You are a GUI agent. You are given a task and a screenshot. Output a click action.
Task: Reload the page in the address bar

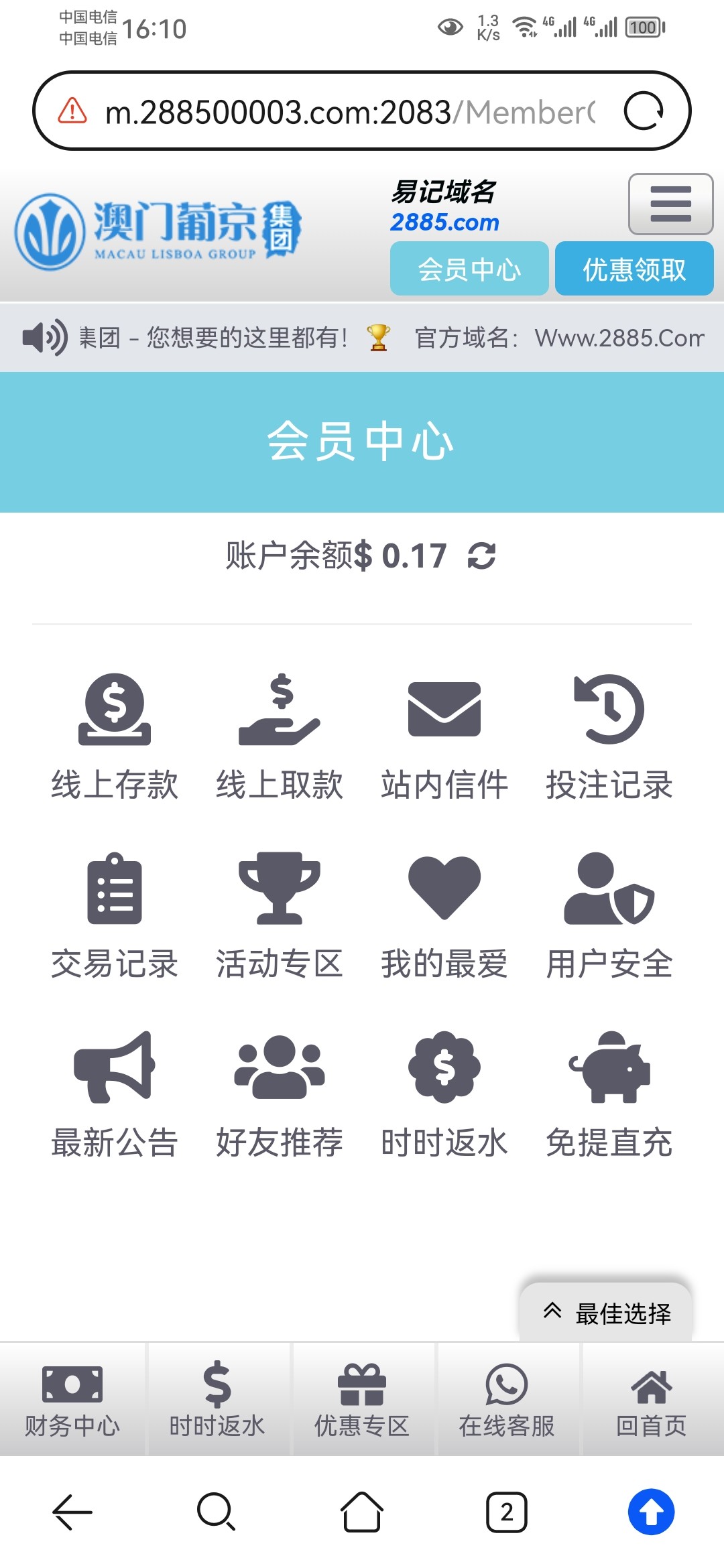point(644,111)
